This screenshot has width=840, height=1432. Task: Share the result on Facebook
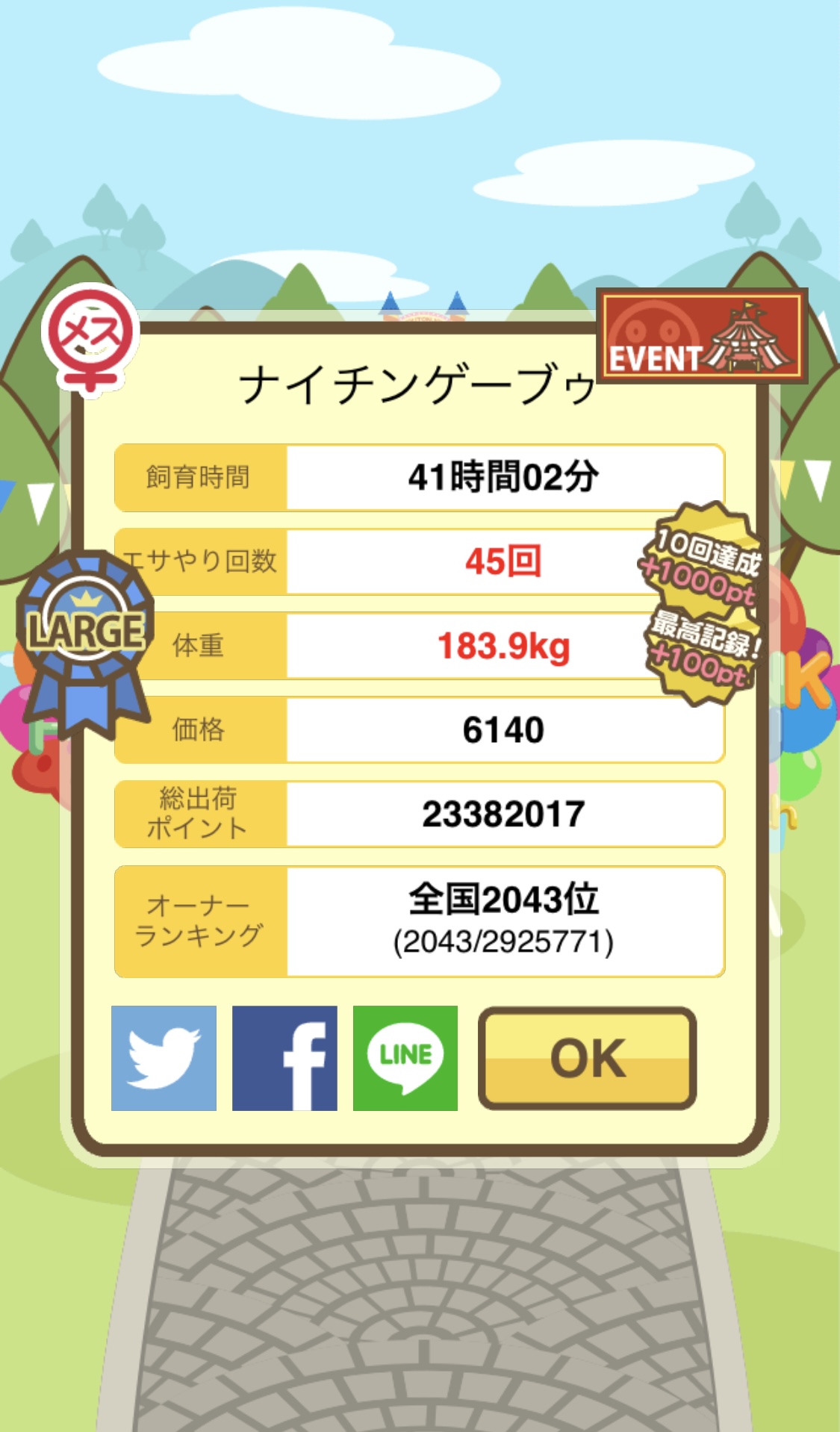click(x=284, y=1058)
